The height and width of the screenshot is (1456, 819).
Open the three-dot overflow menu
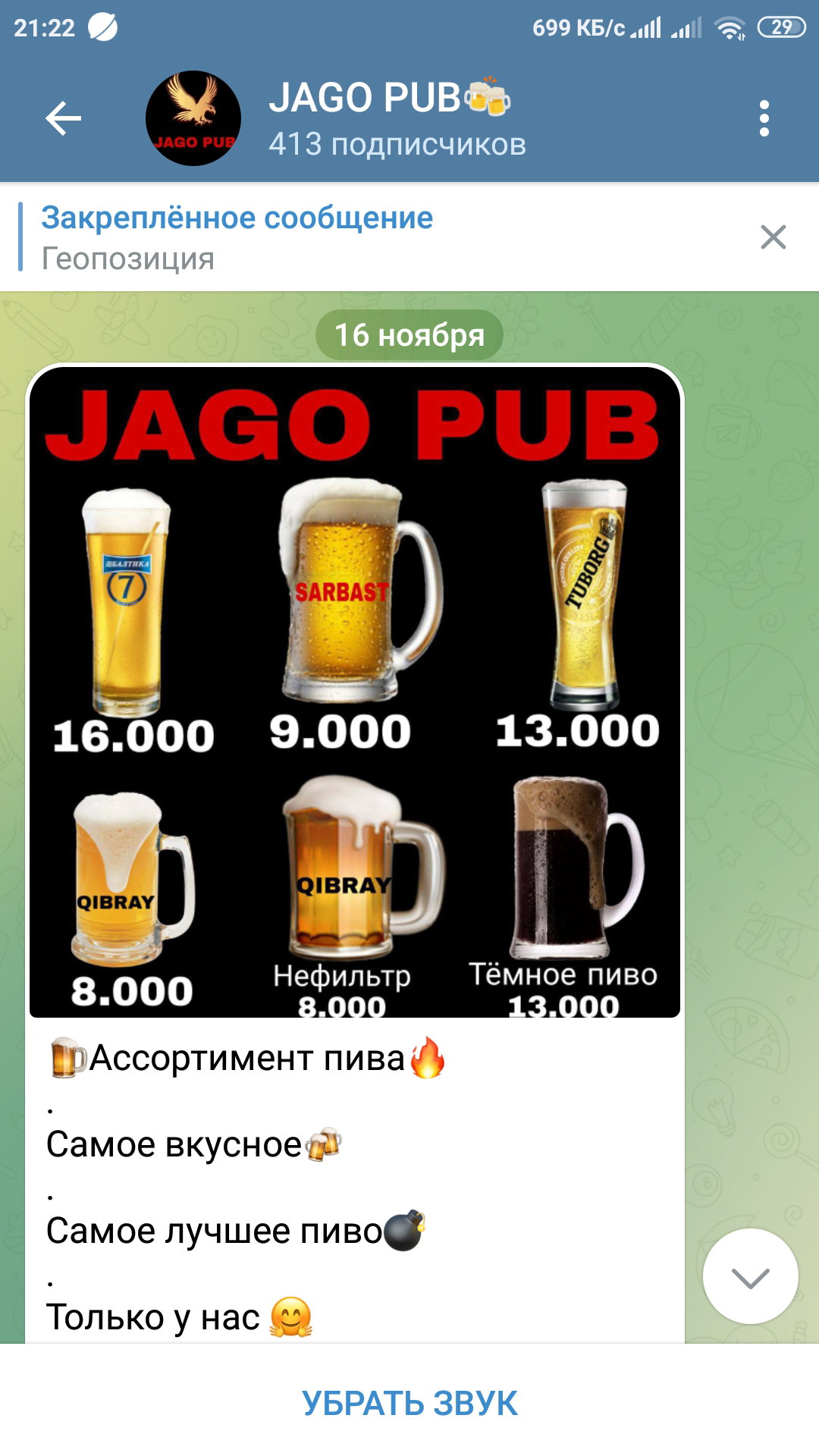764,118
